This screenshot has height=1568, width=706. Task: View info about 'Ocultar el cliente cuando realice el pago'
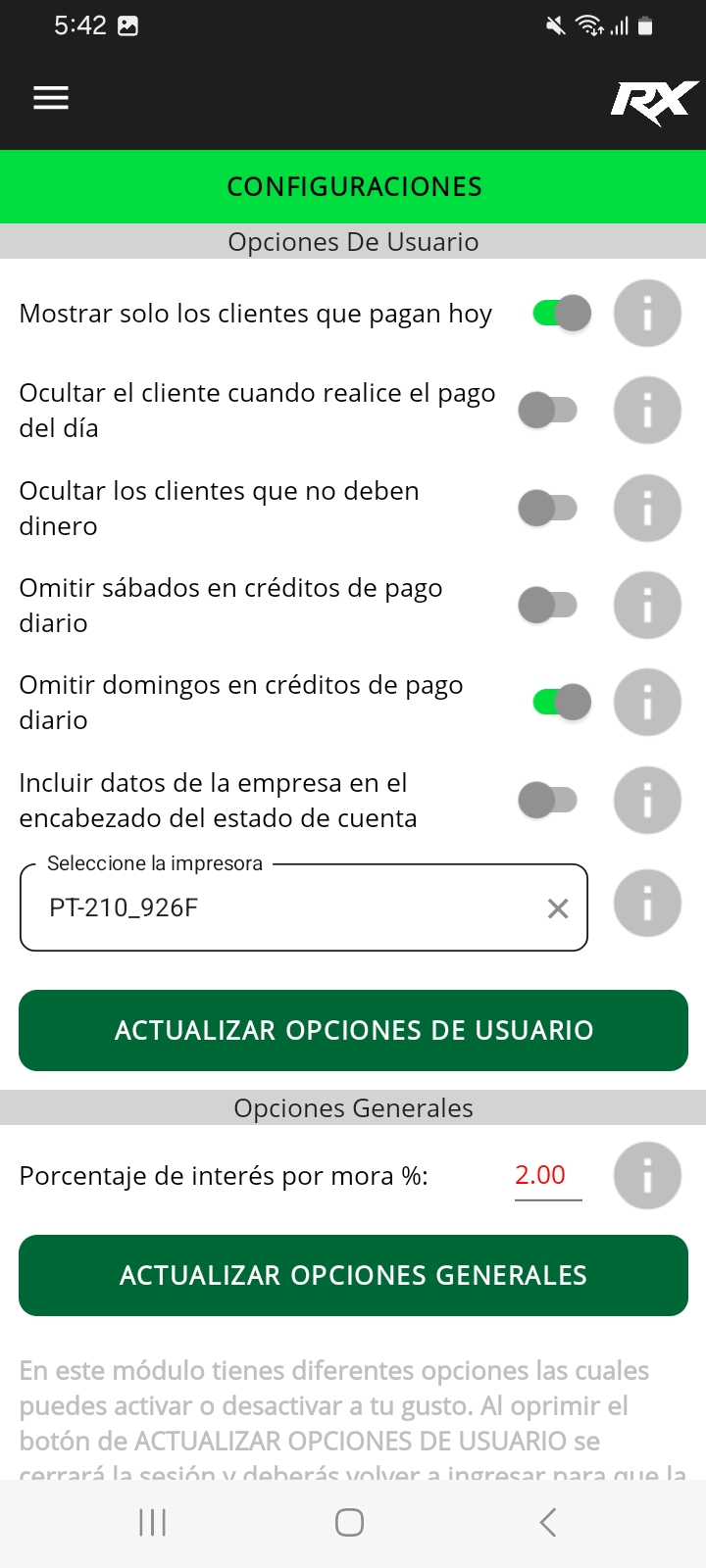pos(647,410)
